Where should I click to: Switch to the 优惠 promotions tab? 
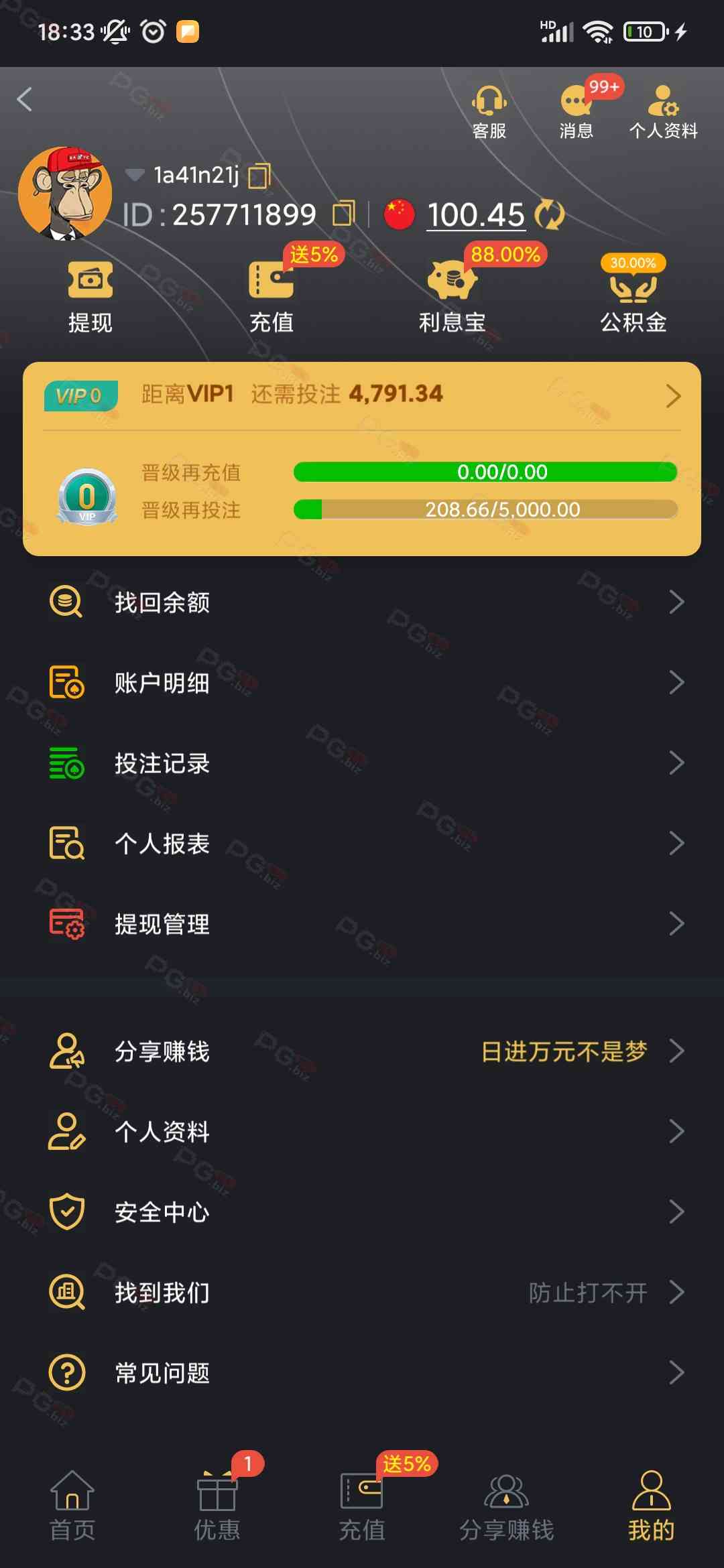[x=217, y=1504]
